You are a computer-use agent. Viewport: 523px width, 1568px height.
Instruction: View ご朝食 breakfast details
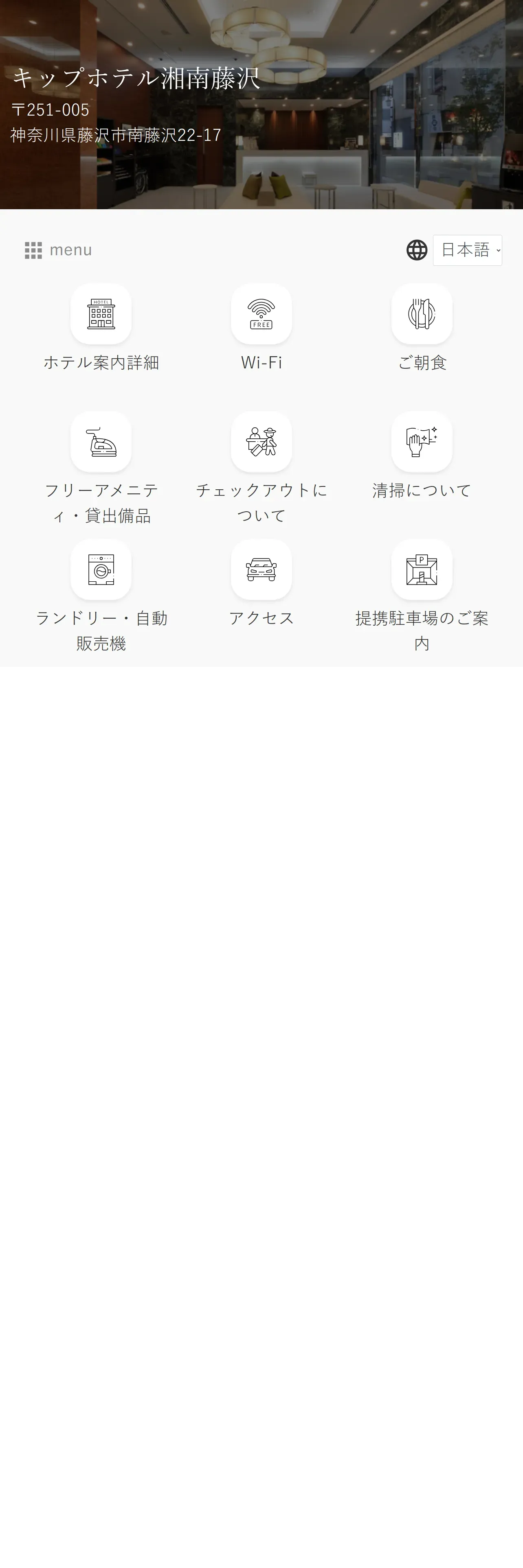pyautogui.click(x=421, y=315)
